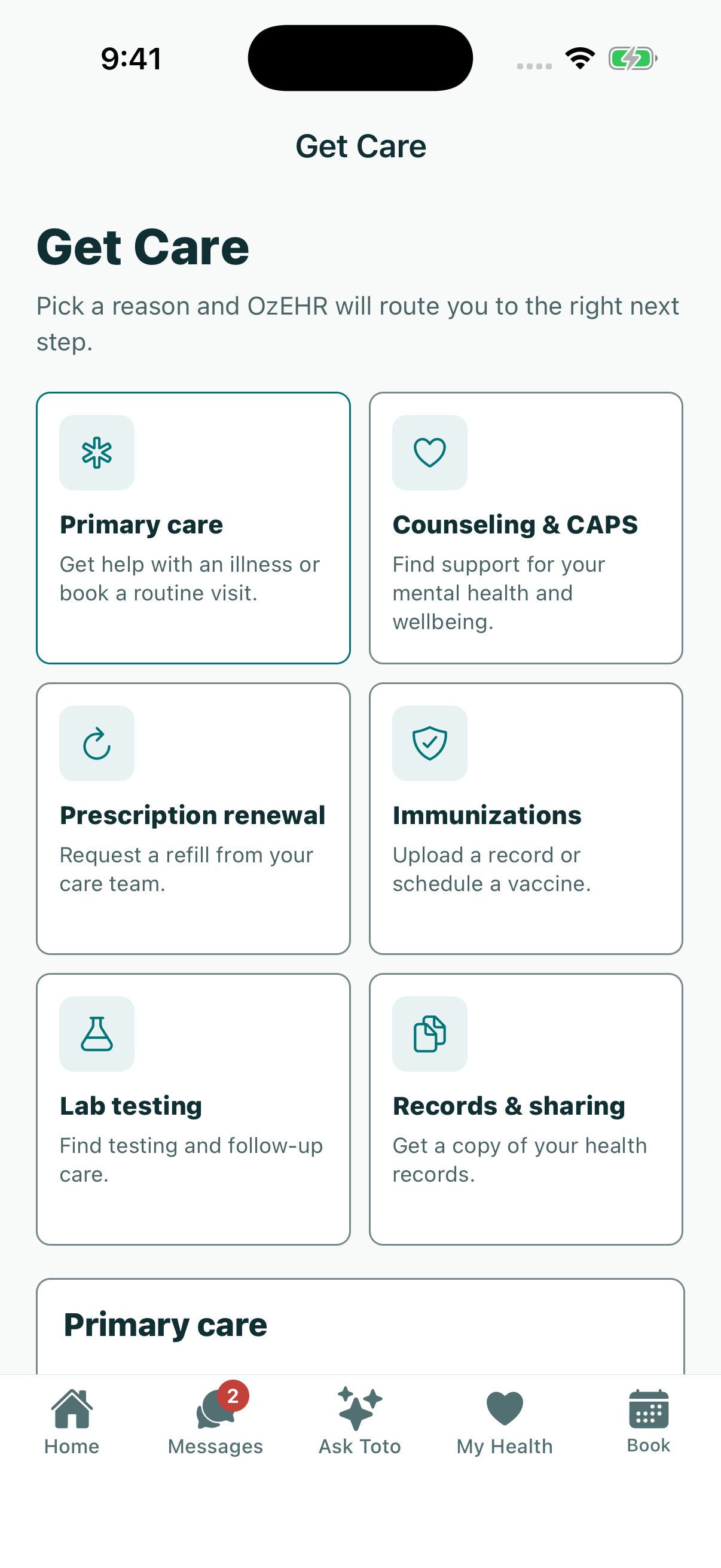Open the My Health tab
This screenshot has width=721, height=1568.
(505, 1422)
